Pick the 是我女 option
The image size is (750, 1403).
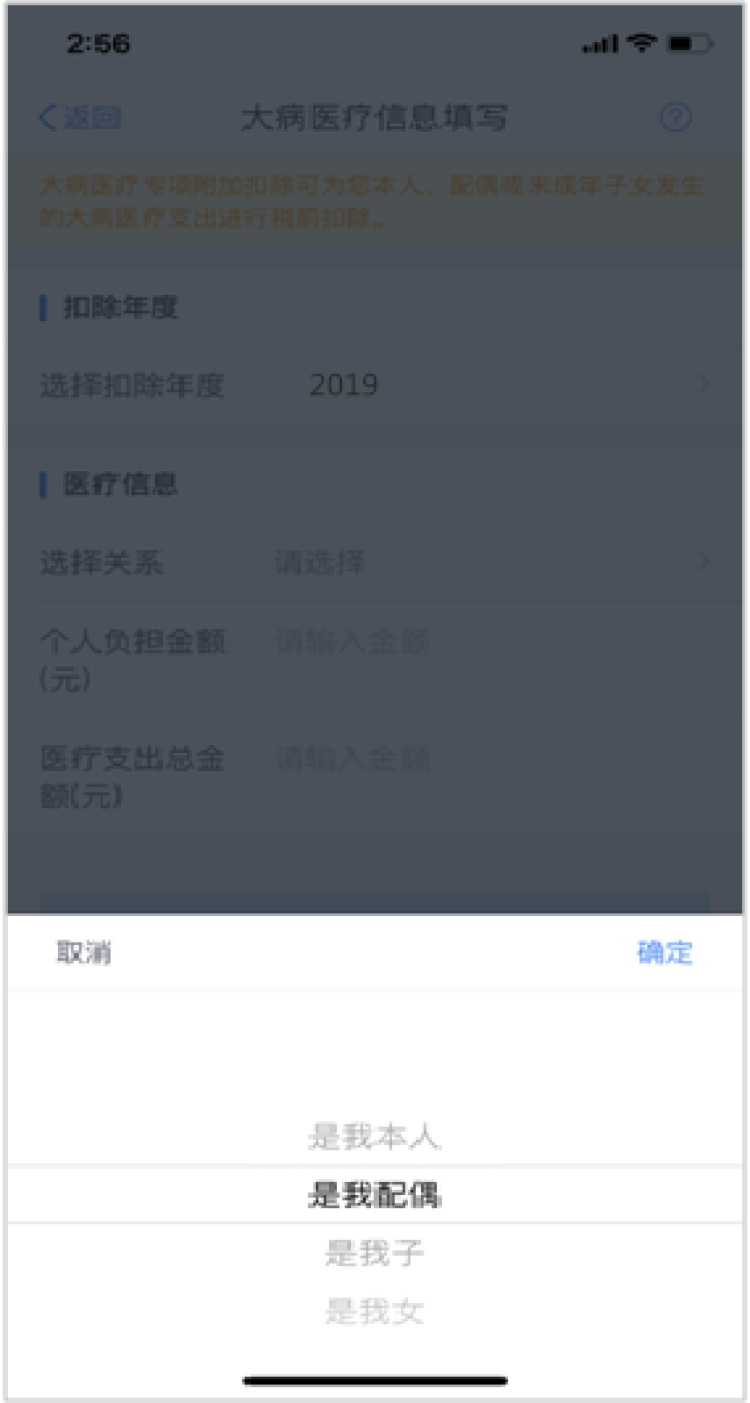pos(375,1311)
